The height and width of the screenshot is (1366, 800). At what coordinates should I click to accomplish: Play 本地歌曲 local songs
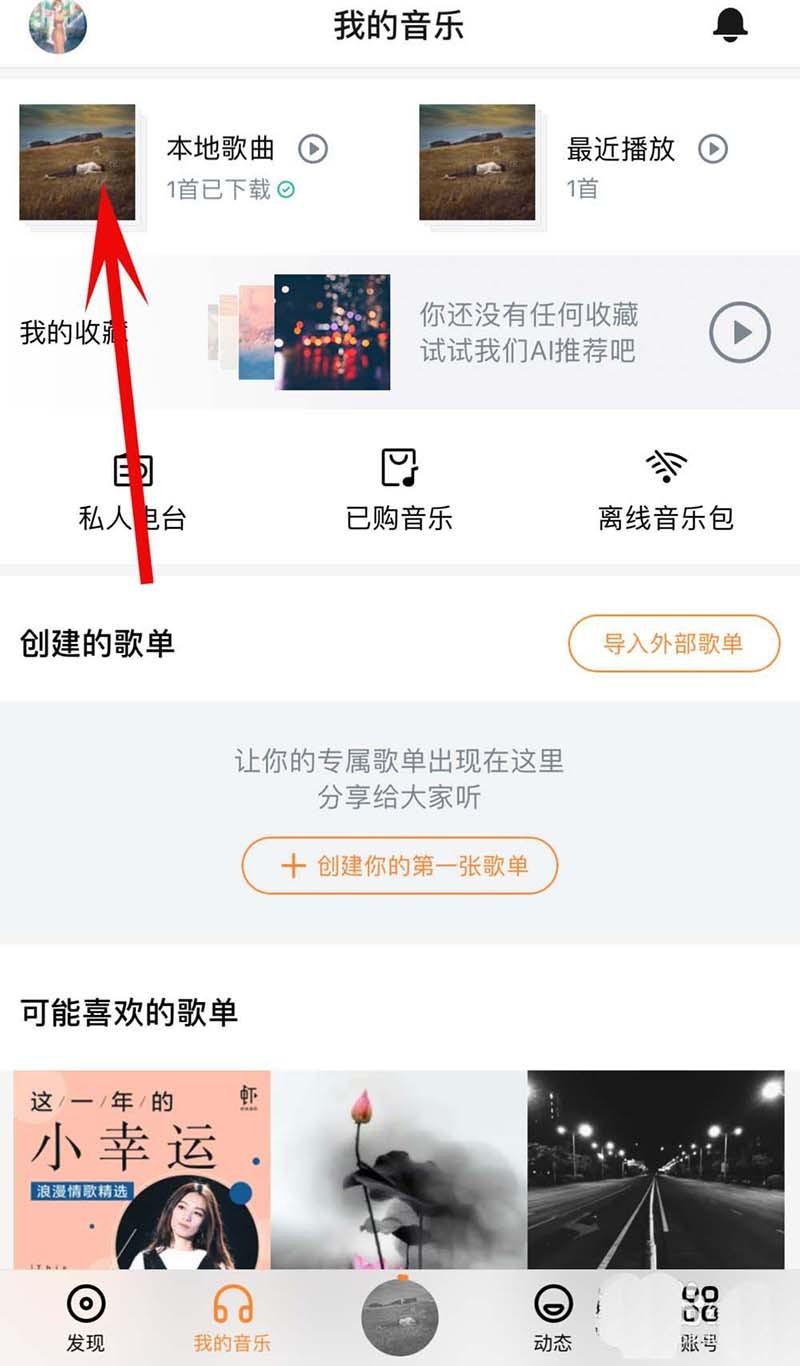(315, 150)
